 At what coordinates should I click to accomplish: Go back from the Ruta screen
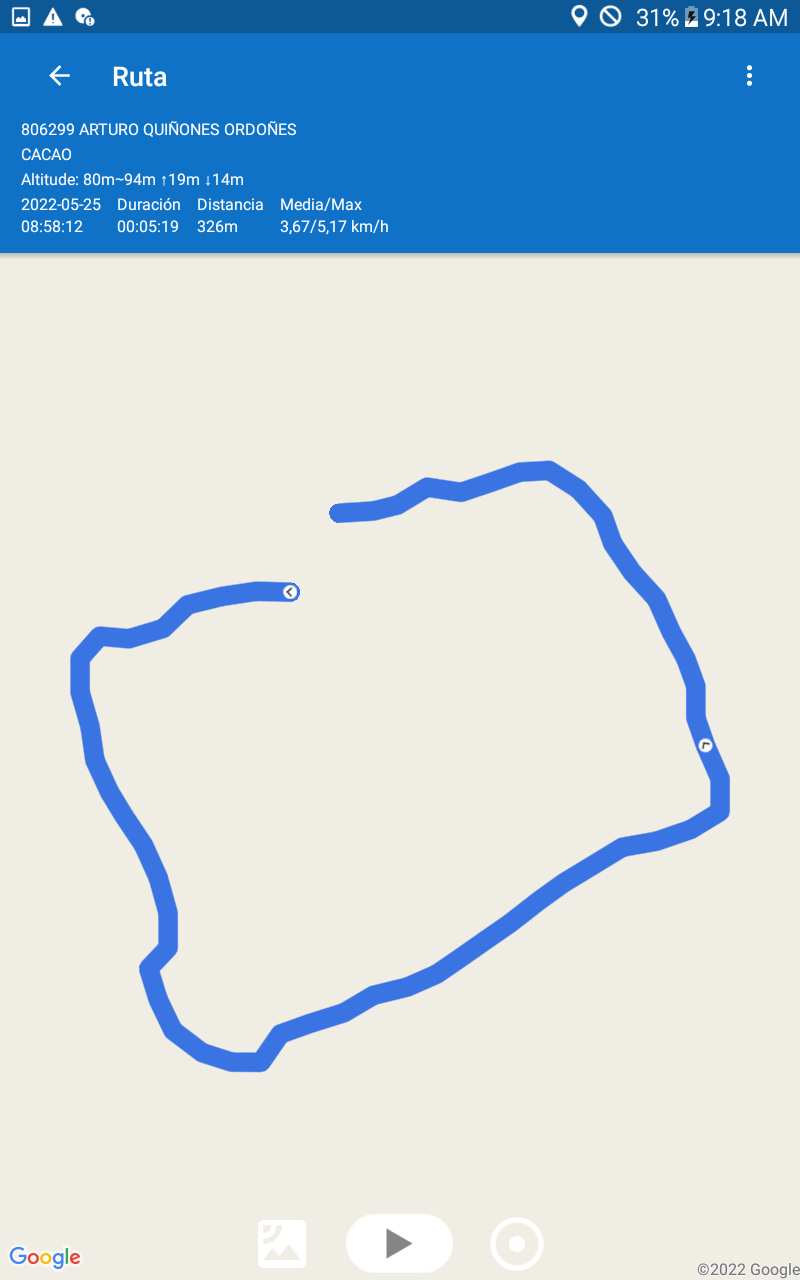59,76
